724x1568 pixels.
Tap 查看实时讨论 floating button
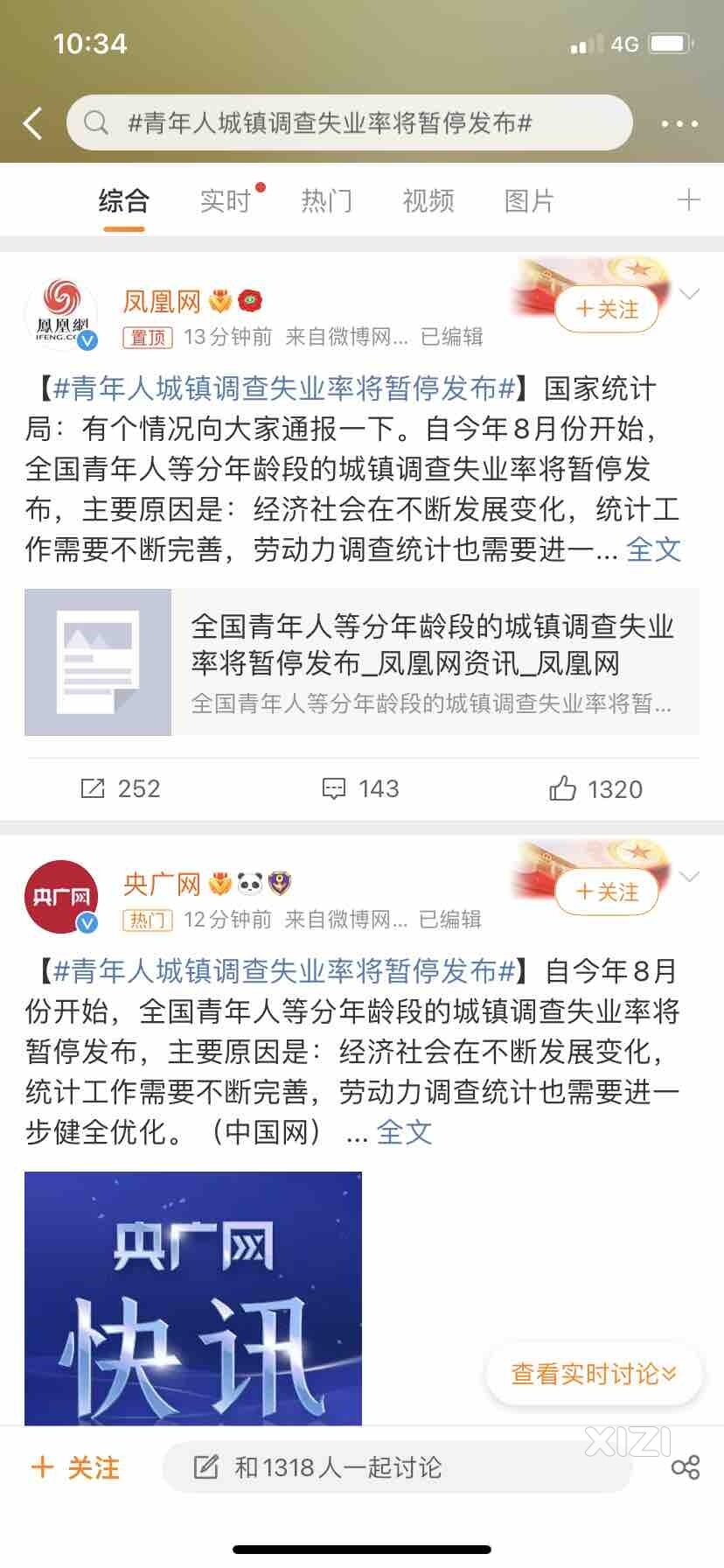tap(594, 1374)
